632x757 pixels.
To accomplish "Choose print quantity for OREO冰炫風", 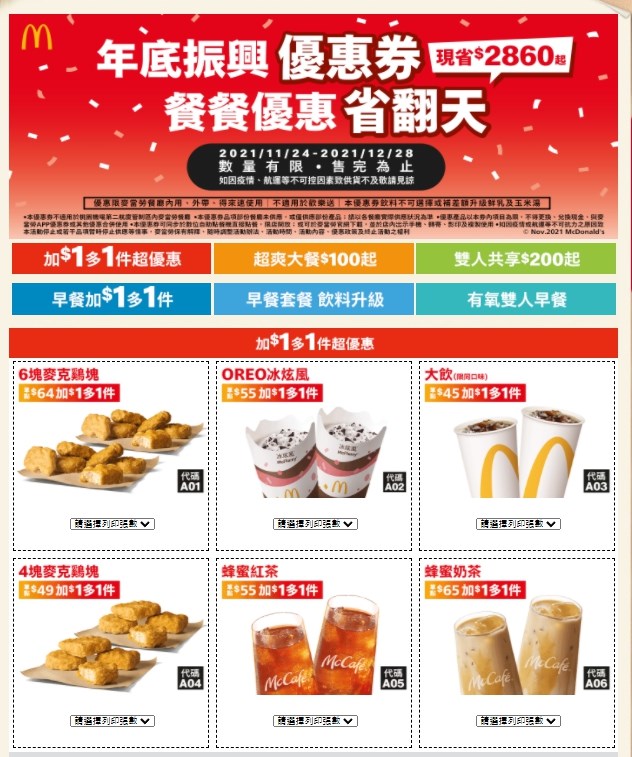I will pyautogui.click(x=315, y=523).
